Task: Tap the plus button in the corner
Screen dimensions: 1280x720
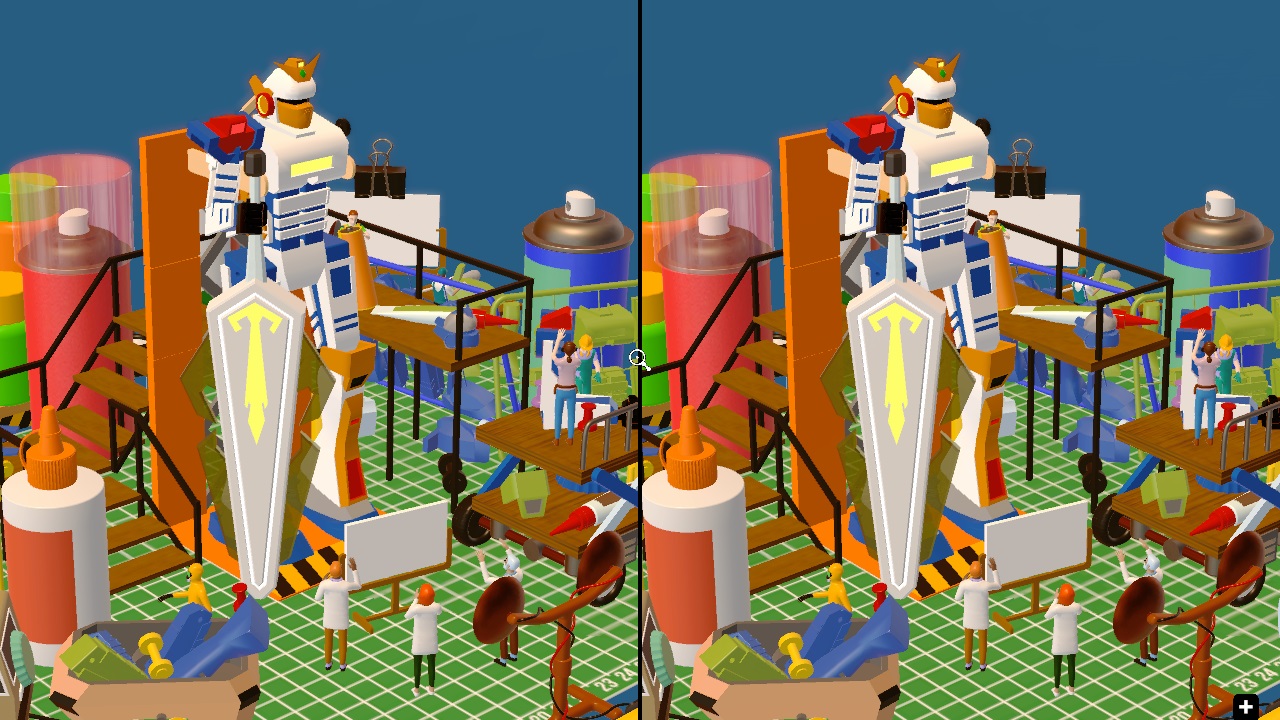Action: coord(1245,707)
